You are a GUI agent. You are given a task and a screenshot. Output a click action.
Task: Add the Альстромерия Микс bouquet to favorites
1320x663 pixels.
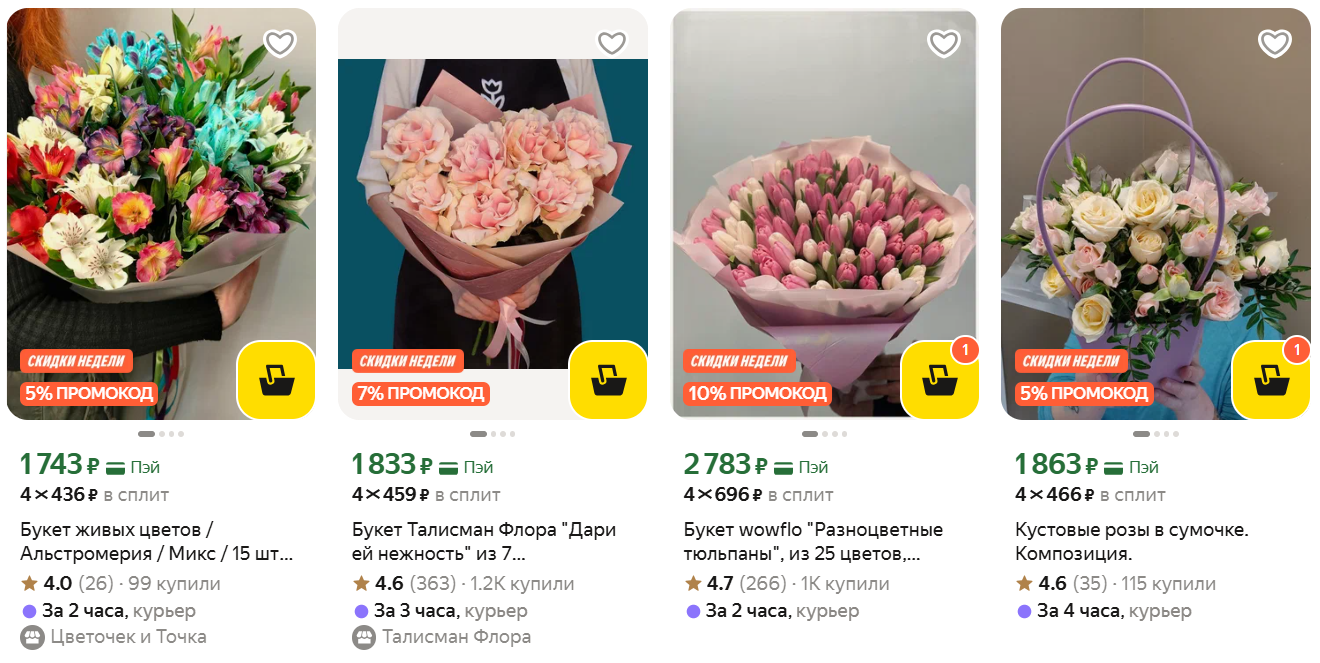pyautogui.click(x=280, y=43)
